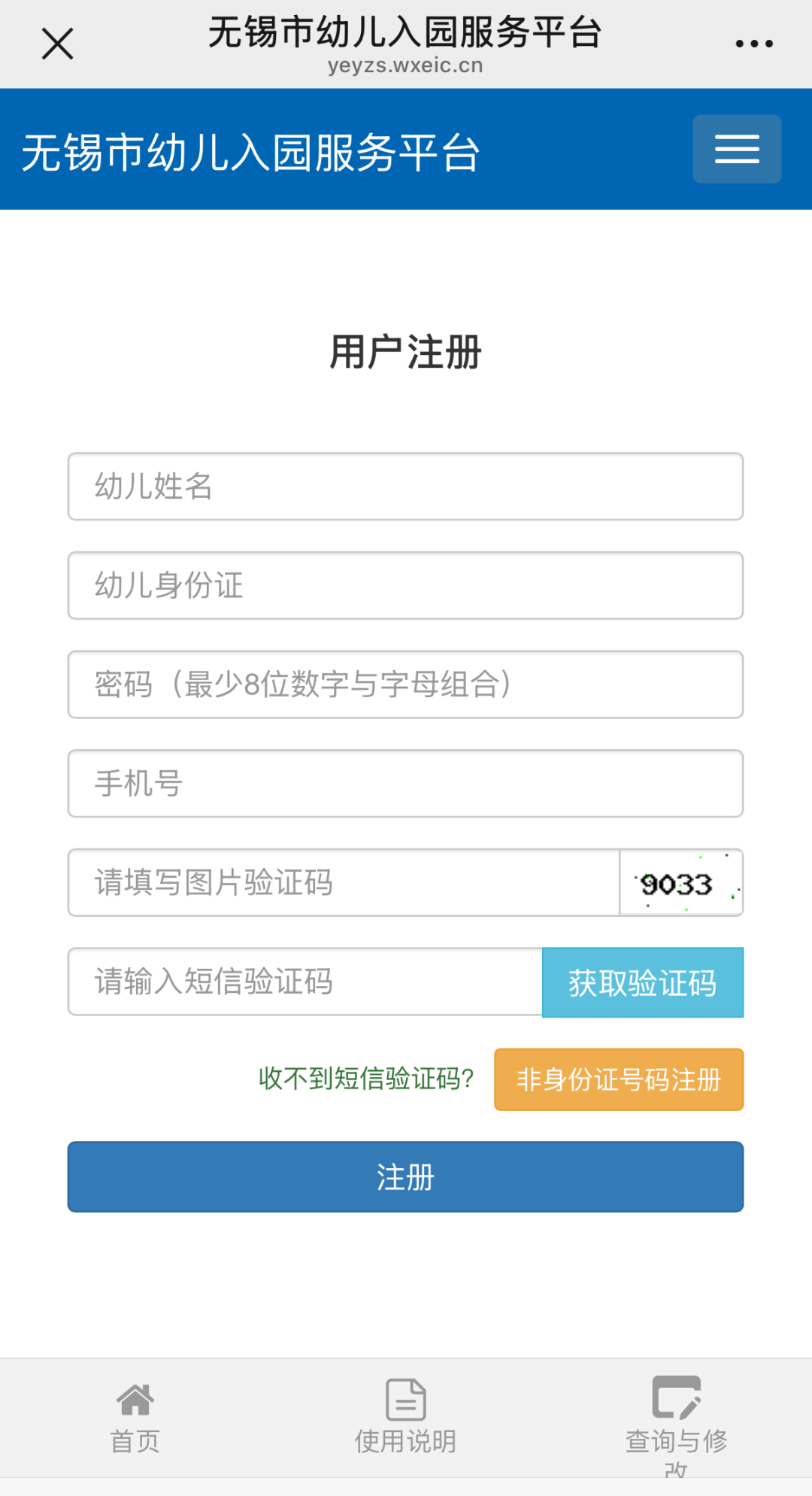The height and width of the screenshot is (1496, 812).
Task: Close the web page with the X
Action: 57,44
